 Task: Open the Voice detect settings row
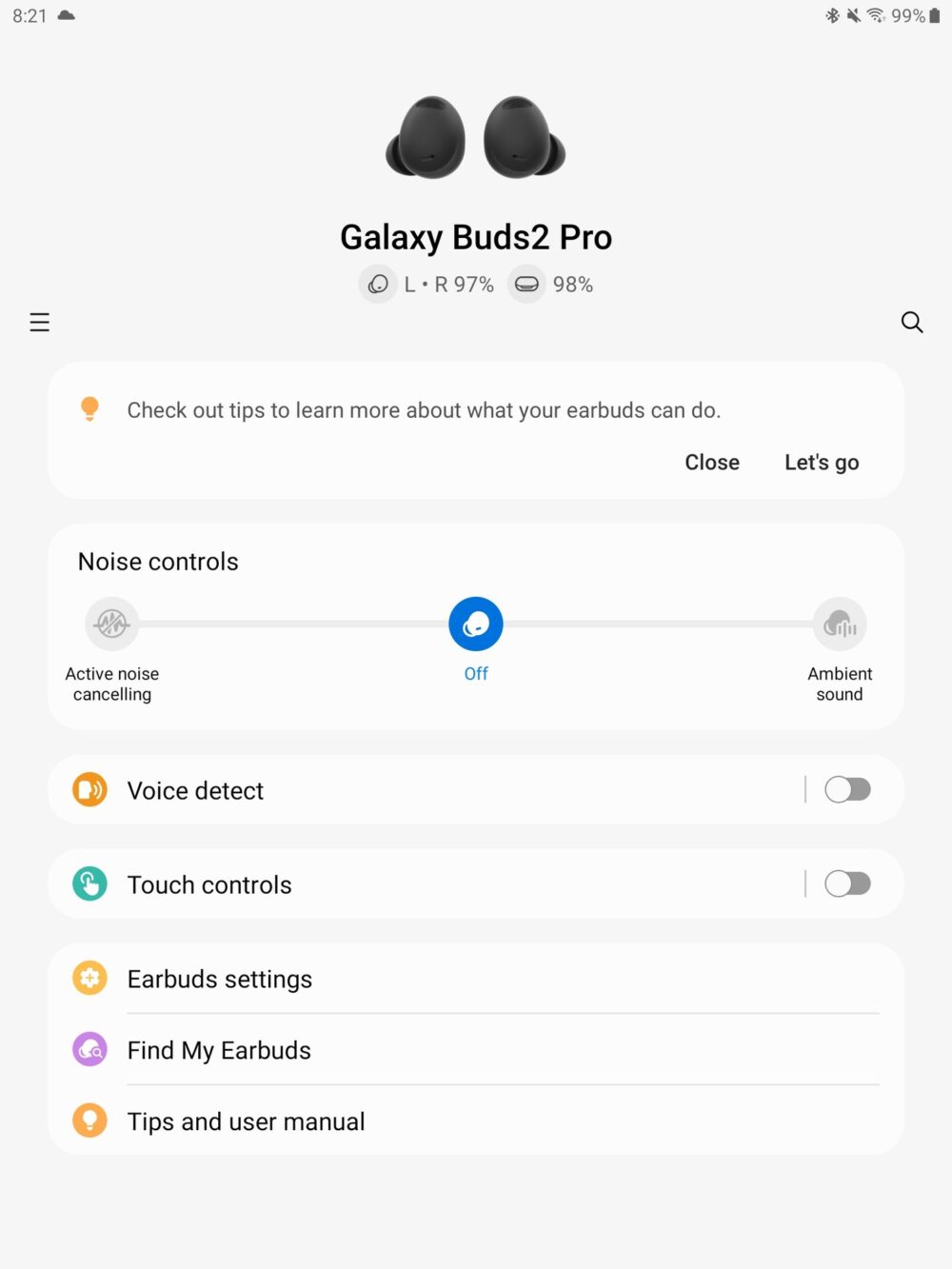click(x=381, y=789)
